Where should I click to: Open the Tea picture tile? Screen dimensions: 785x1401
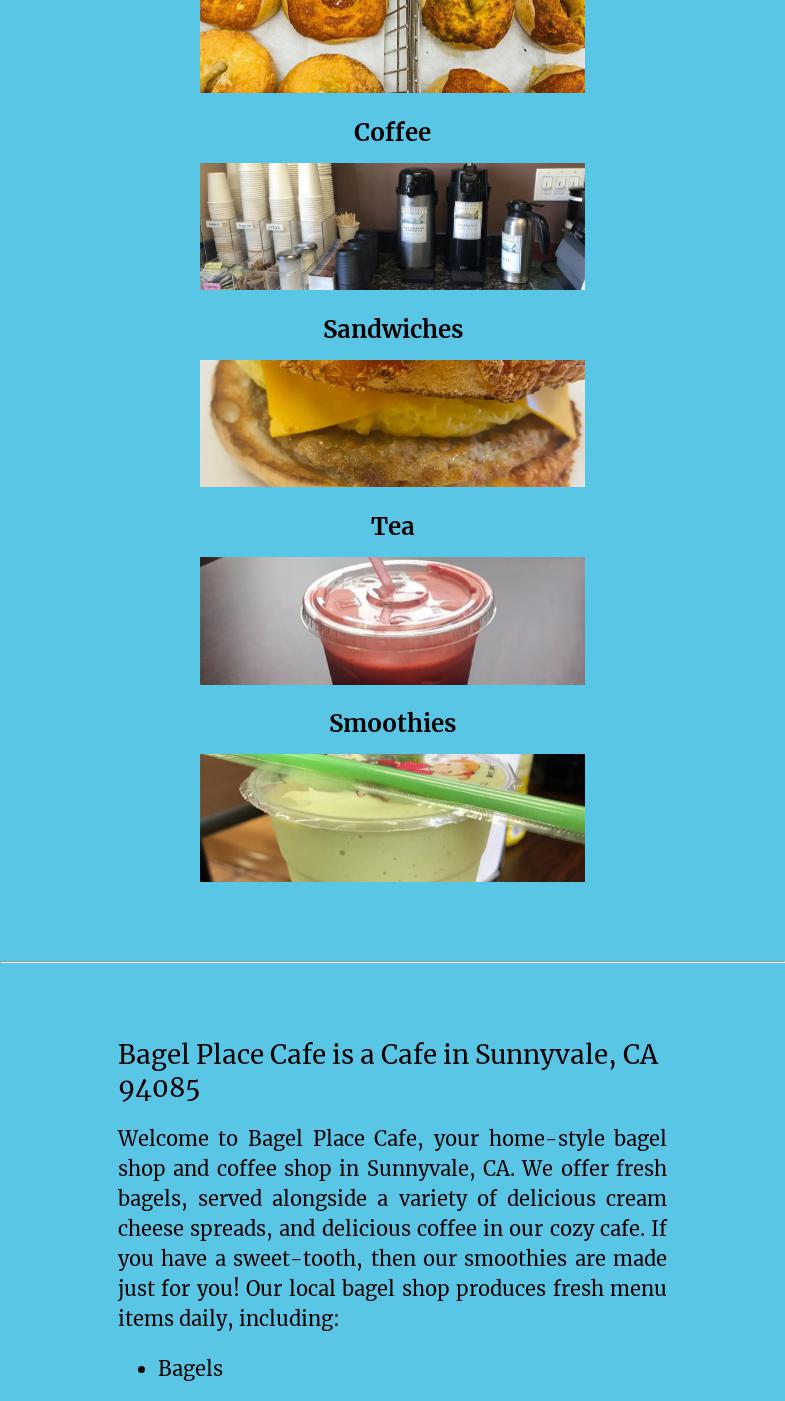(392, 620)
